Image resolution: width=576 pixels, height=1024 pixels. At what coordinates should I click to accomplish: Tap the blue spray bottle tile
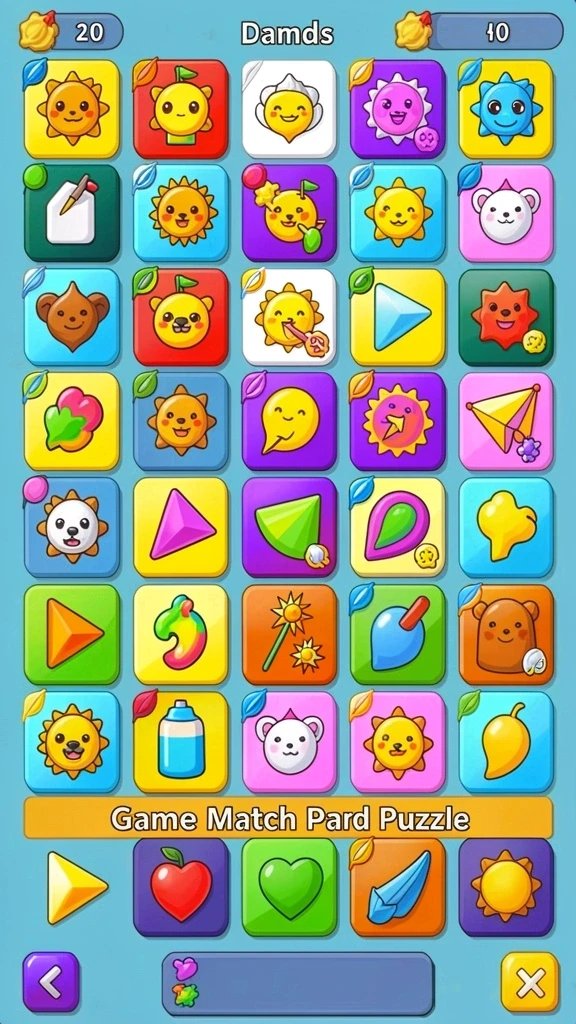pyautogui.click(x=181, y=743)
